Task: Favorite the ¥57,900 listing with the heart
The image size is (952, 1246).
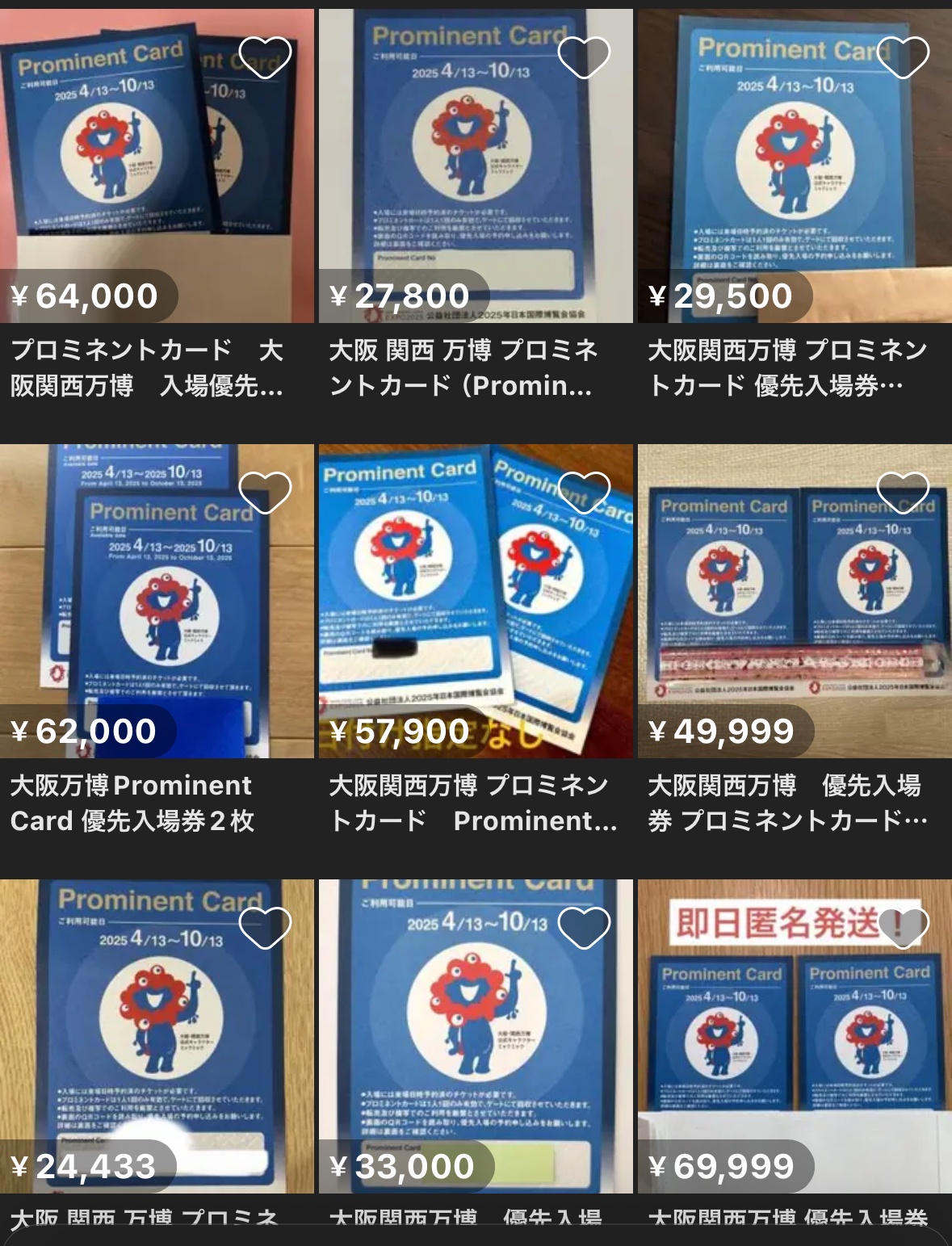Action: [584, 493]
